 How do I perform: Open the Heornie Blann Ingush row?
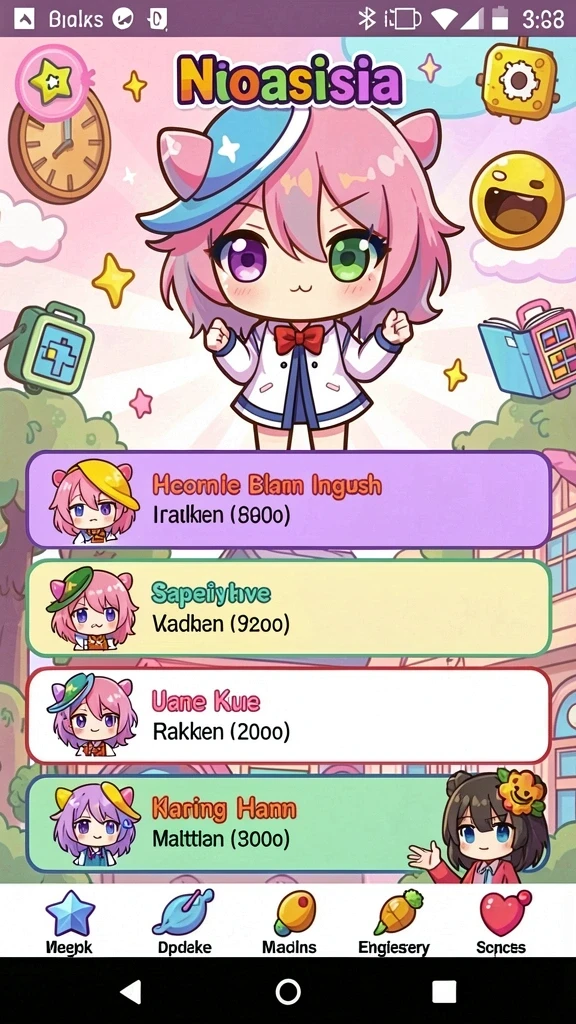click(289, 500)
